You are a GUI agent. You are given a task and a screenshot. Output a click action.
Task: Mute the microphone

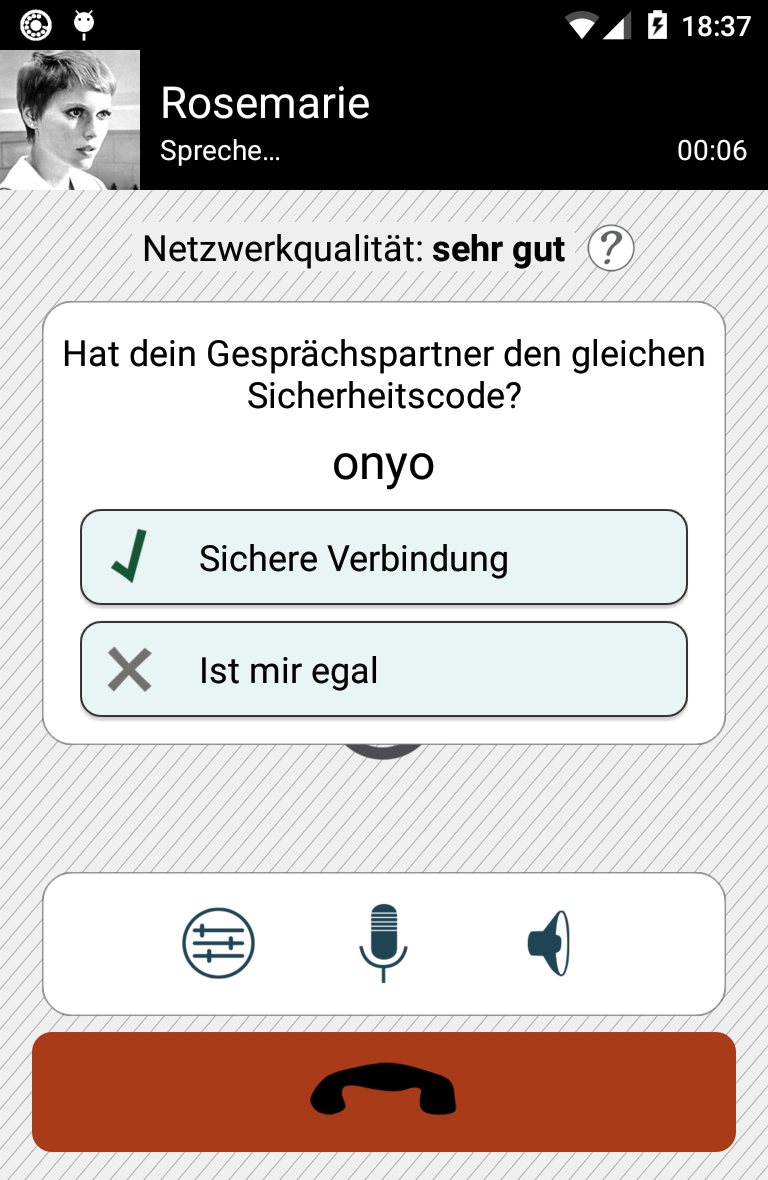(x=383, y=943)
